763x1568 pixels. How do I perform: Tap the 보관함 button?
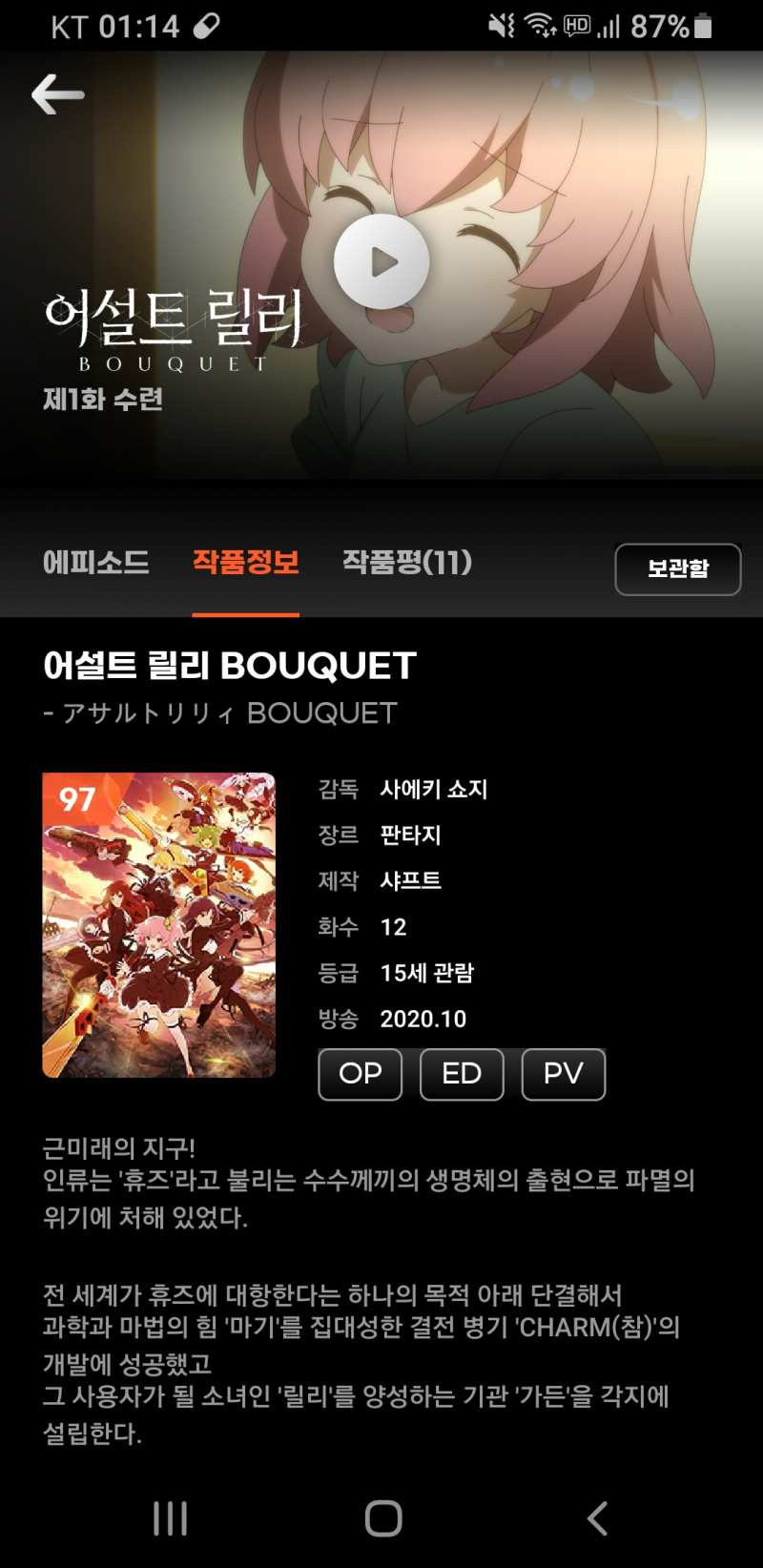tap(677, 569)
